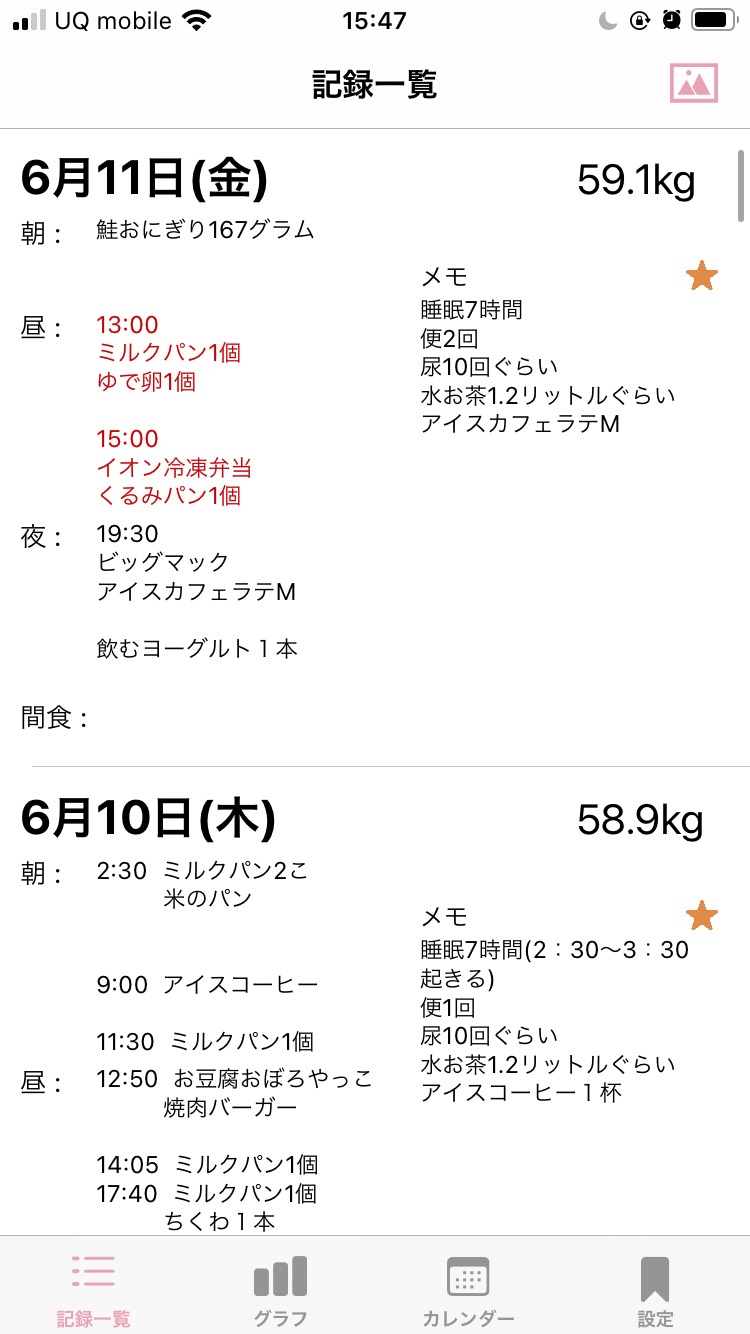The width and height of the screenshot is (750, 1334).
Task: Toggle the star on the 6月10日 memo
Action: pyautogui.click(x=702, y=915)
